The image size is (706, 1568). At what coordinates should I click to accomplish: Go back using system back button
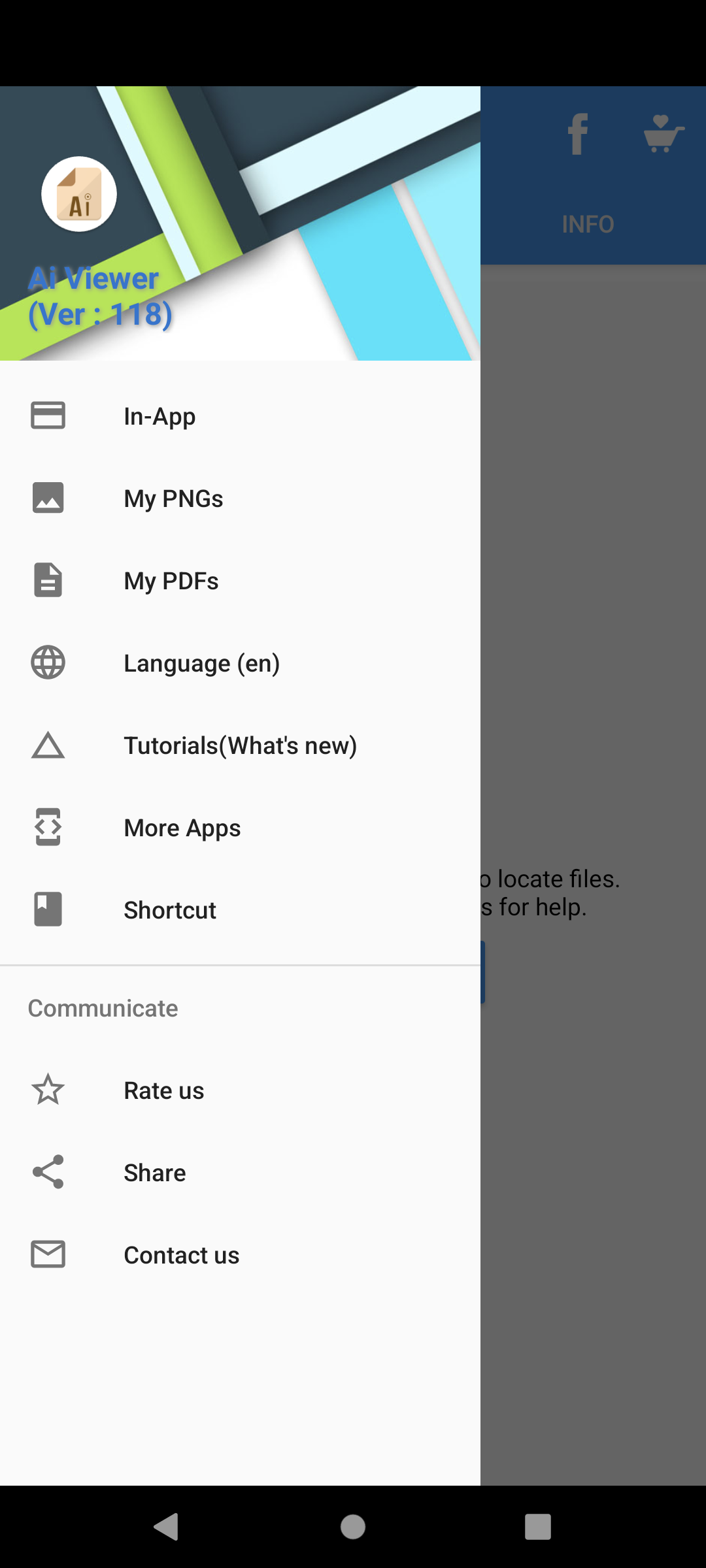pos(167,1527)
